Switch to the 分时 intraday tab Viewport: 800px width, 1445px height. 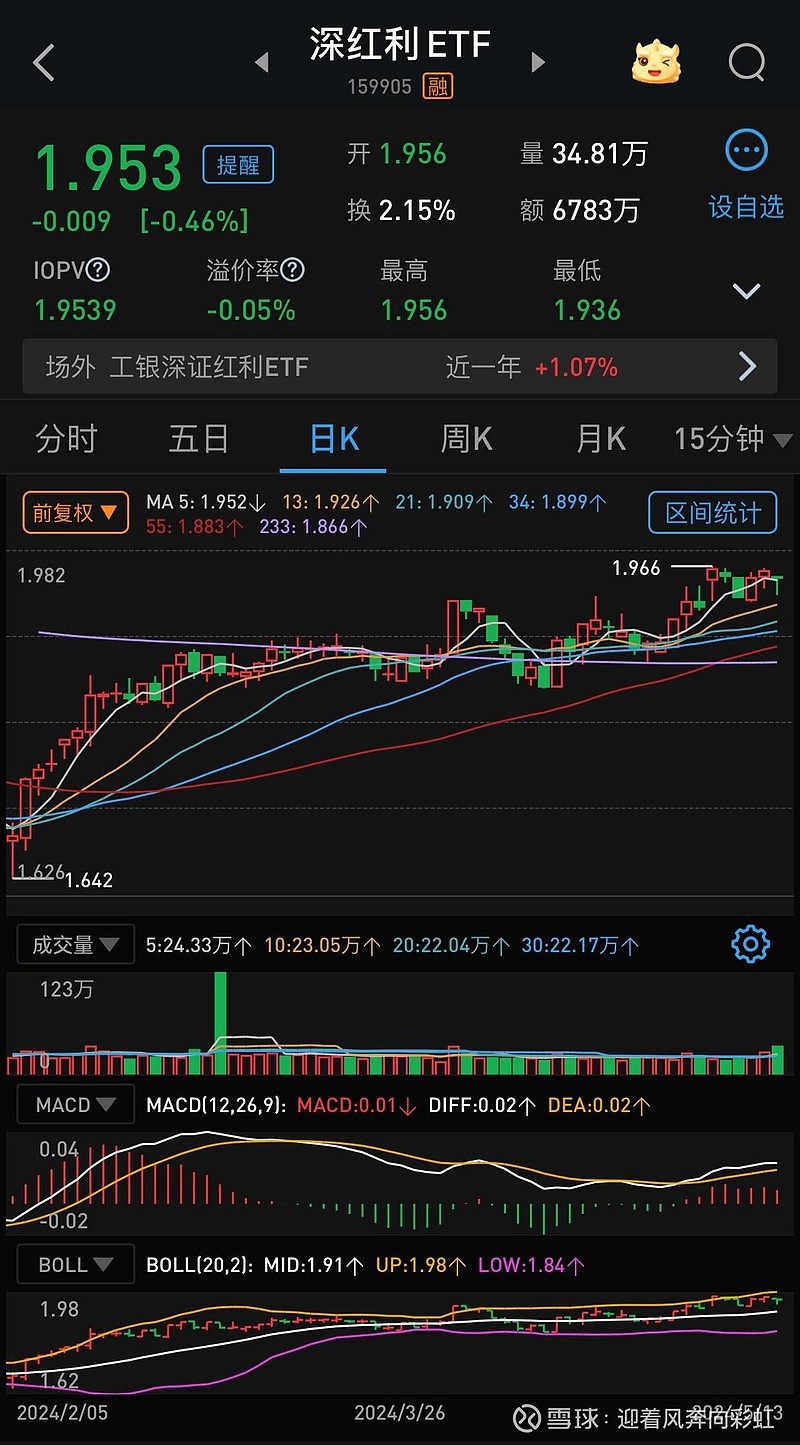point(66,438)
